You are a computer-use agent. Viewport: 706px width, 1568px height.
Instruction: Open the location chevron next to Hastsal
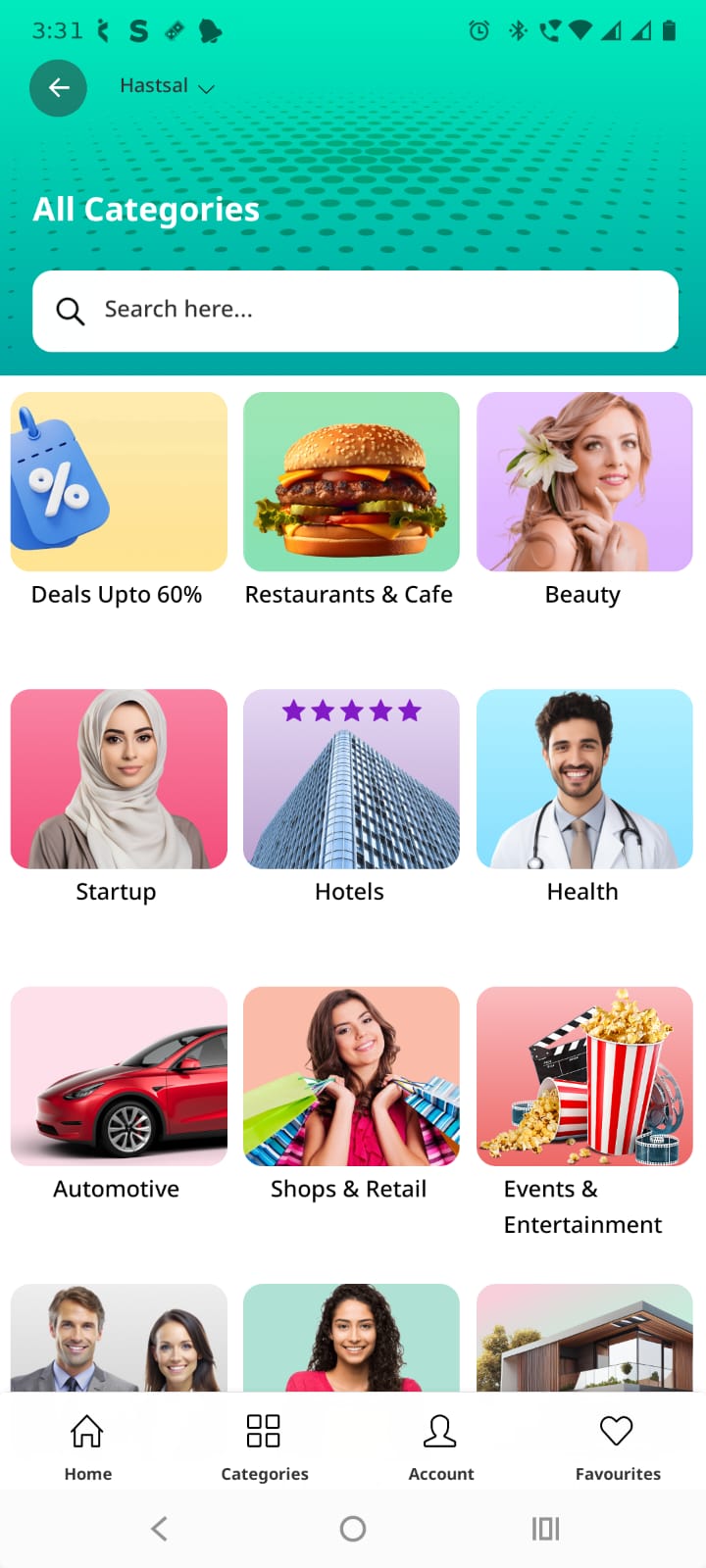click(x=206, y=88)
